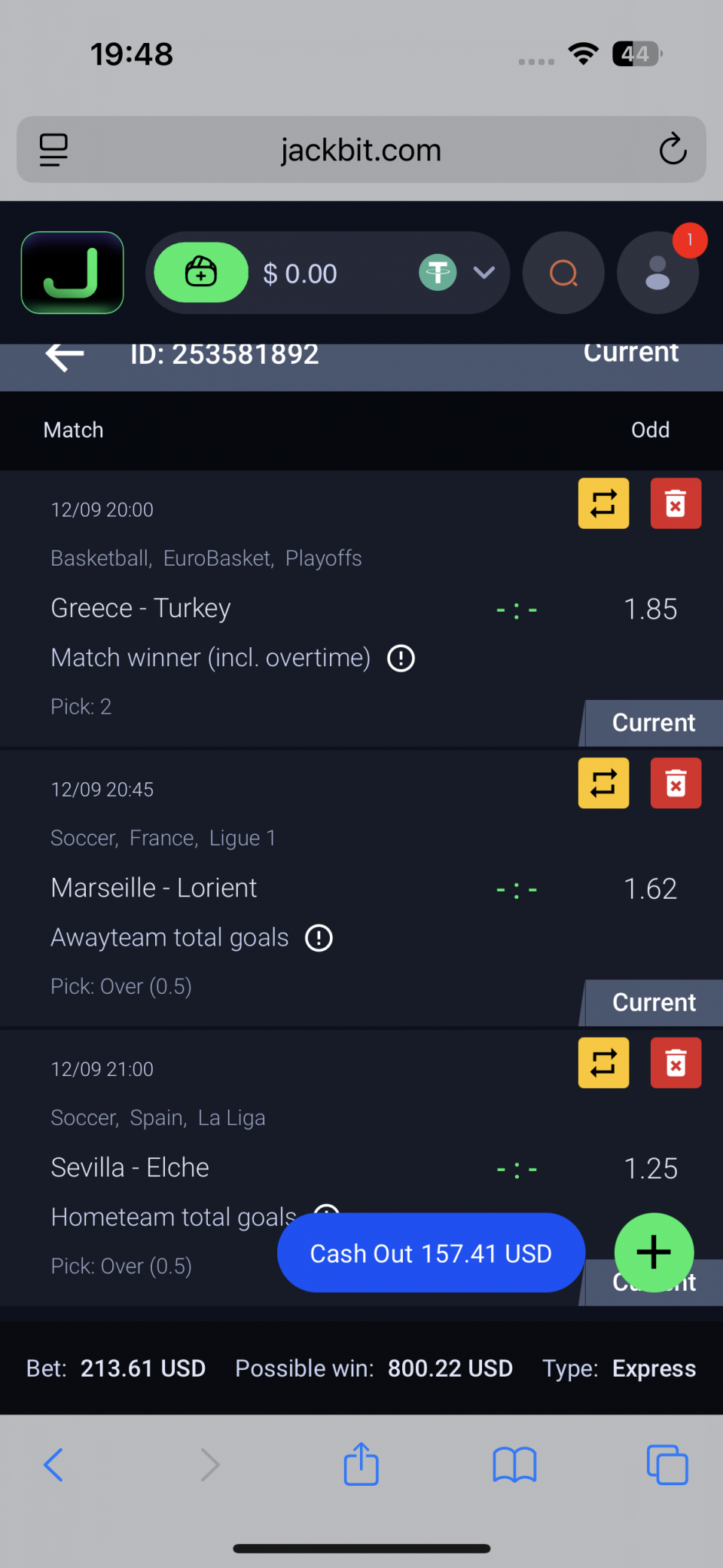Delete the Marseille - Lorient selection
Viewport: 723px width, 1568px height.
point(676,783)
